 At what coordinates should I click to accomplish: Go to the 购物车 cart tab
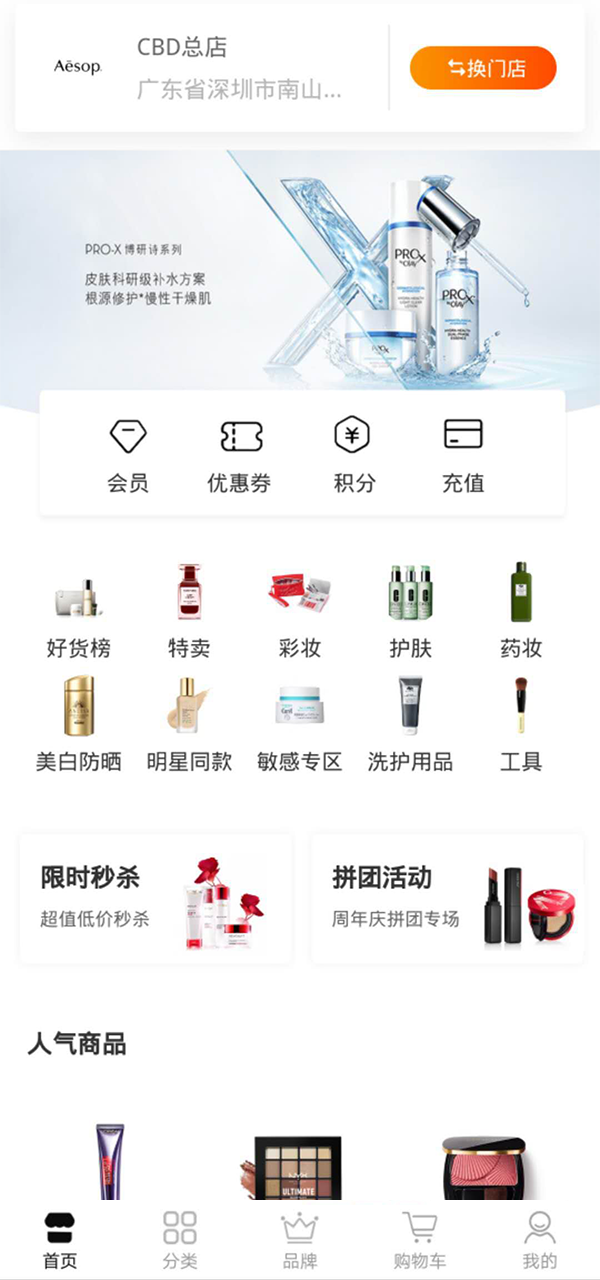[420, 1240]
